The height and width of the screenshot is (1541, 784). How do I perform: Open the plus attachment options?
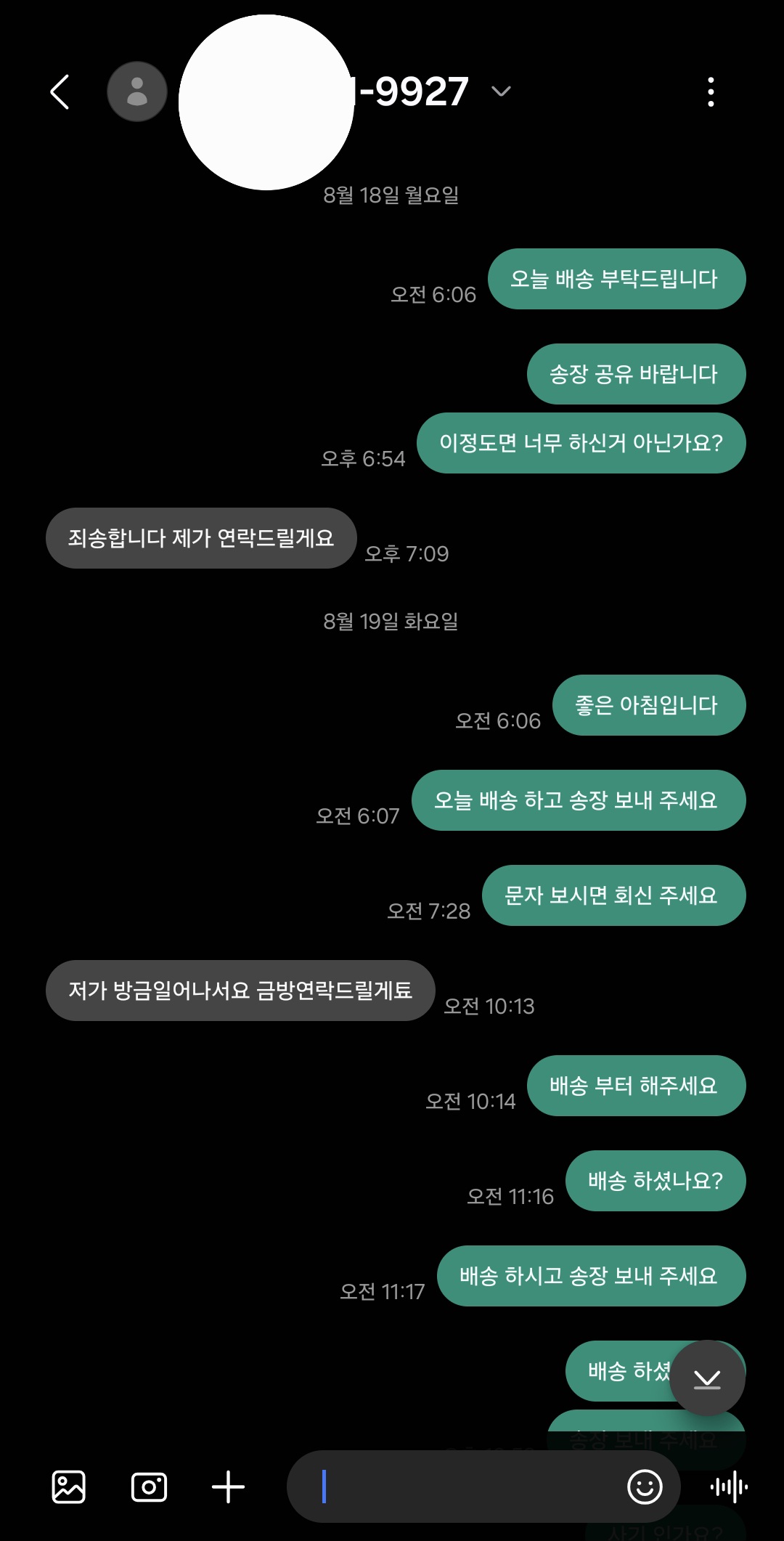228,1487
